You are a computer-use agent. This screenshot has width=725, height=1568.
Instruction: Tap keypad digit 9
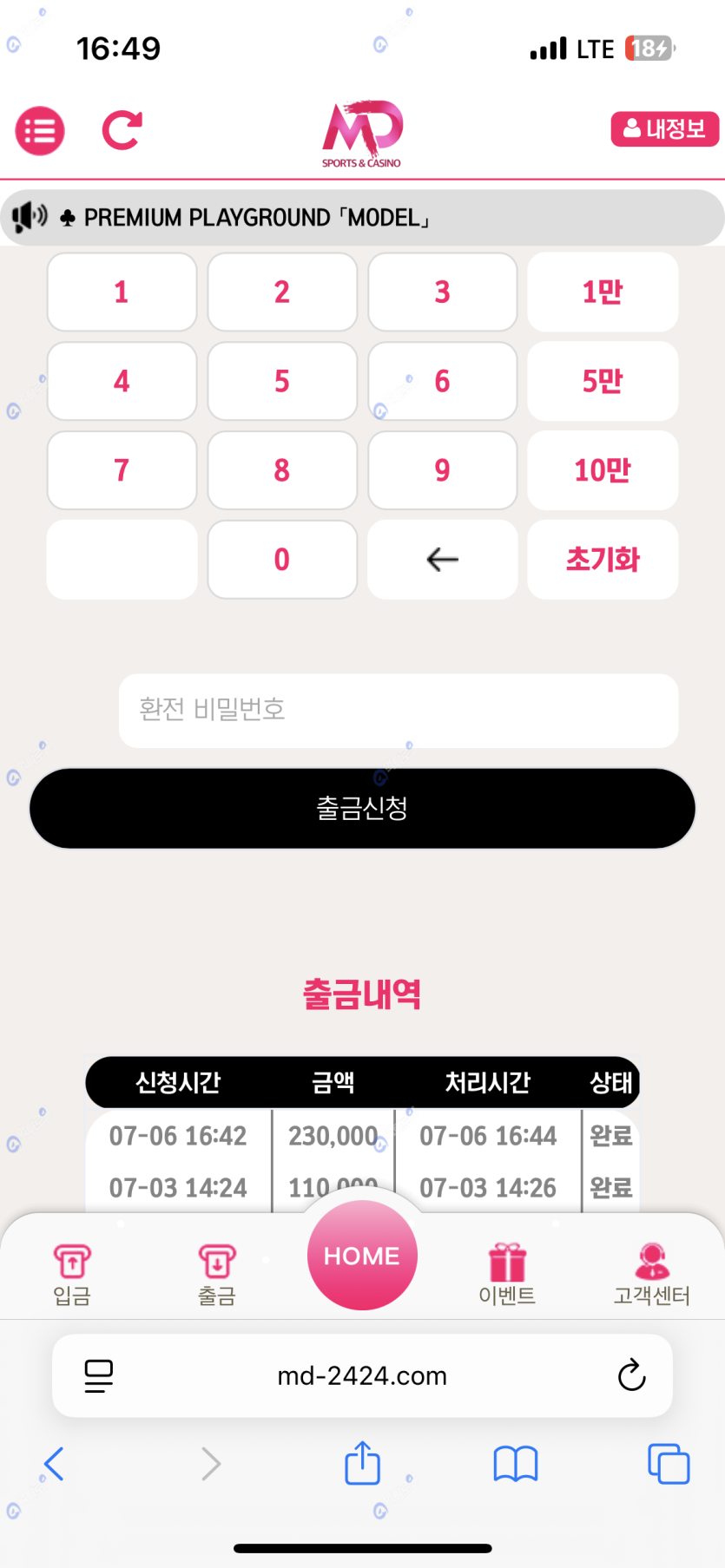[442, 470]
